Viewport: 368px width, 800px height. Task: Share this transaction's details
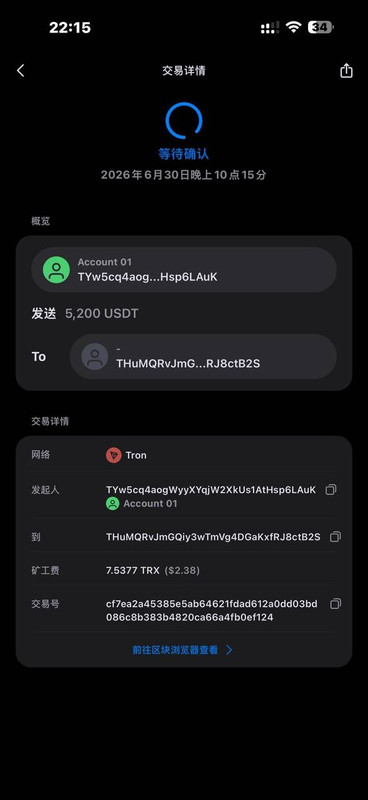(x=346, y=70)
